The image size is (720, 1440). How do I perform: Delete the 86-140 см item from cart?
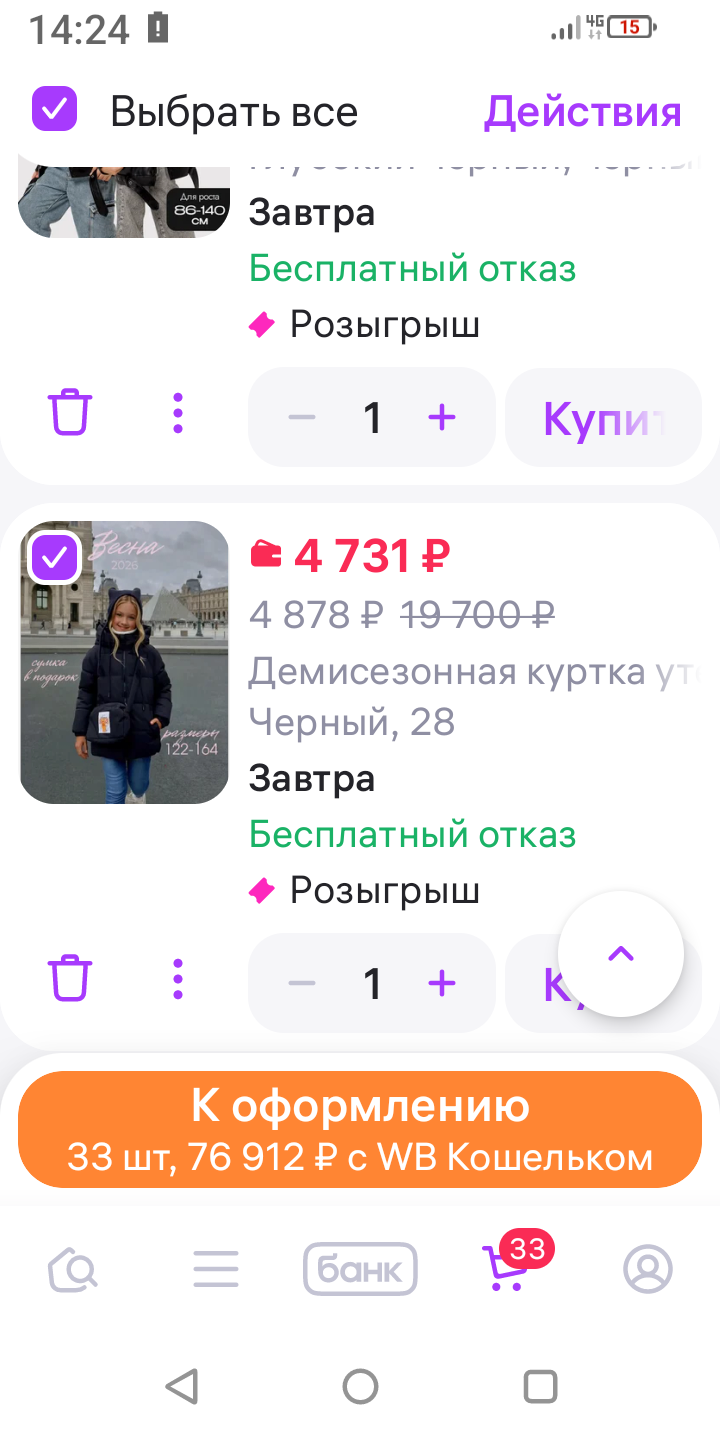pos(70,412)
